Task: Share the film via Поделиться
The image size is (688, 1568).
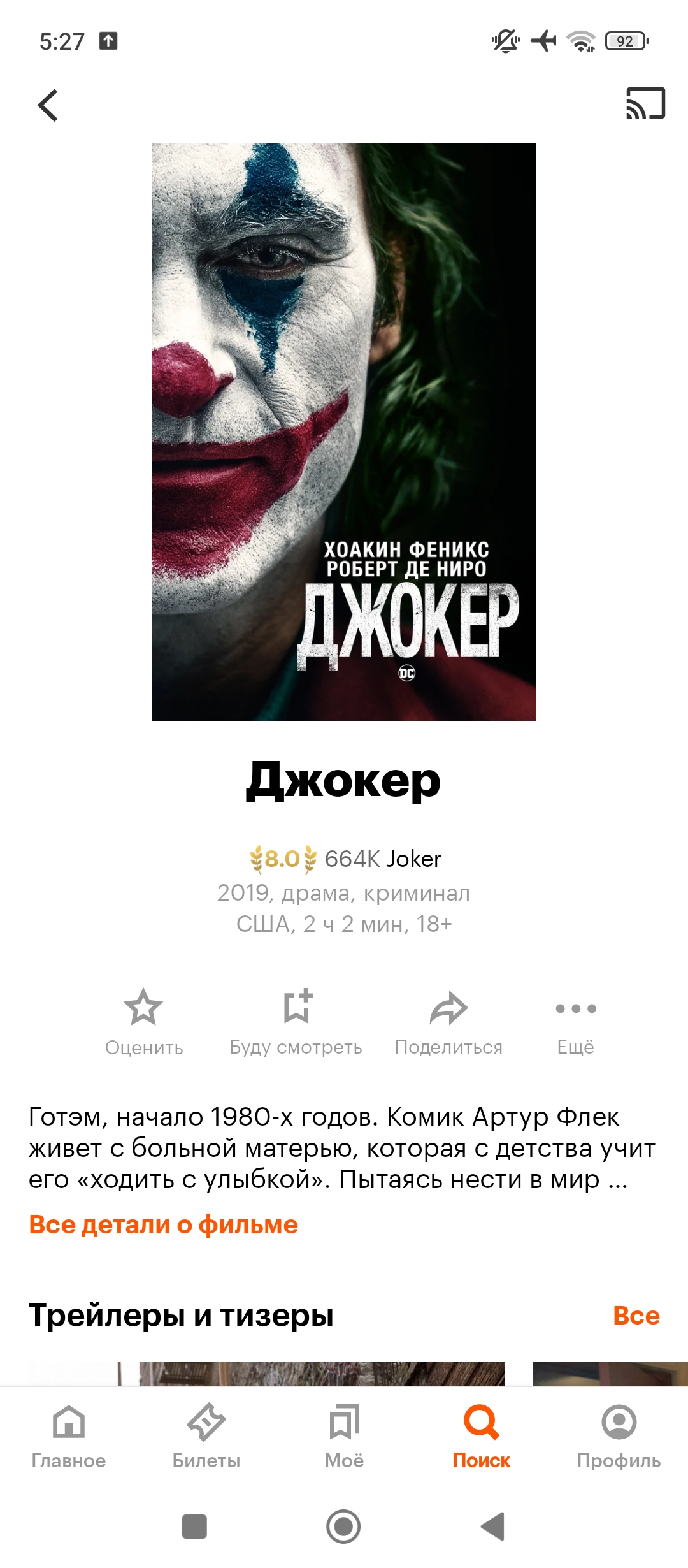Action: click(449, 1022)
